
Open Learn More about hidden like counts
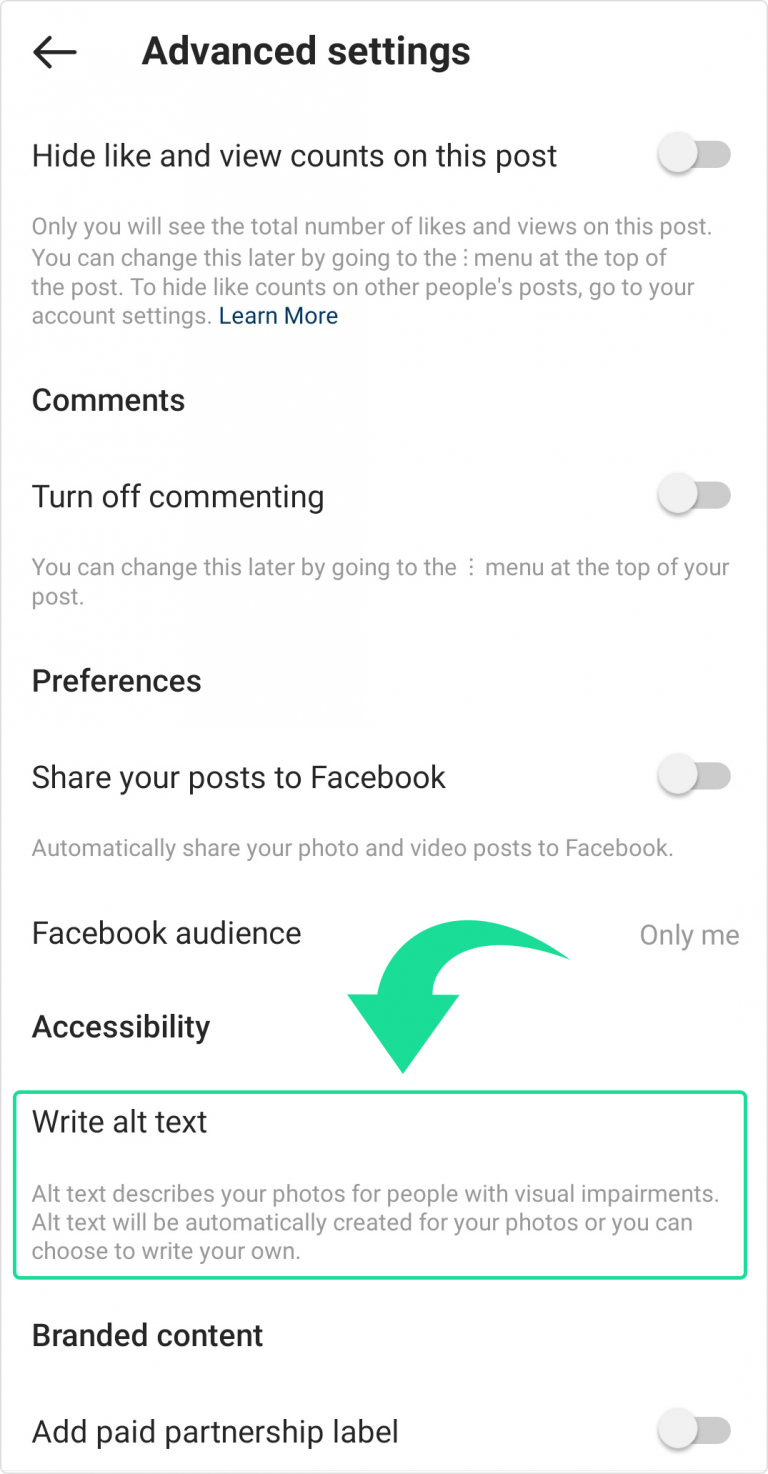tap(278, 316)
